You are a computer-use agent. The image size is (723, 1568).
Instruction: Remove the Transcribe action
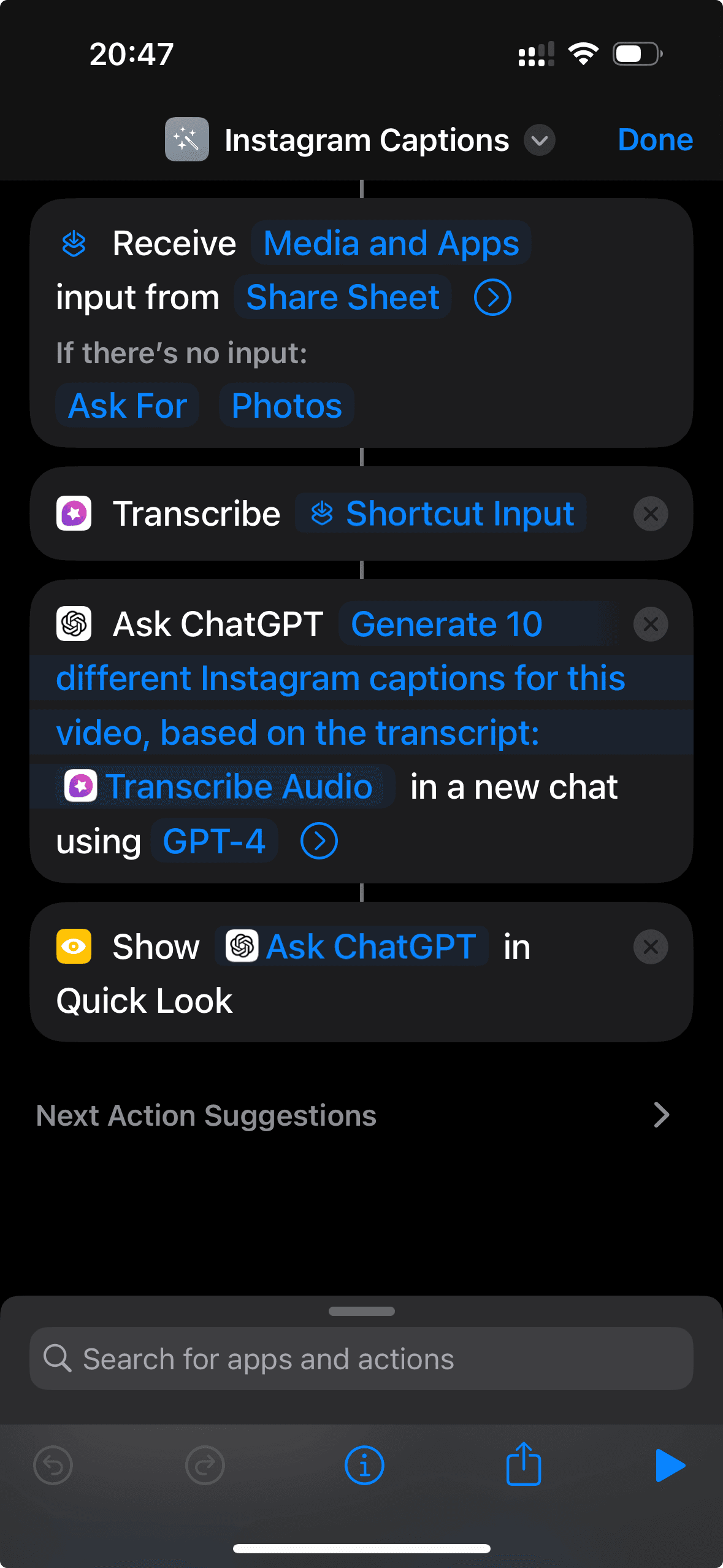click(x=650, y=513)
